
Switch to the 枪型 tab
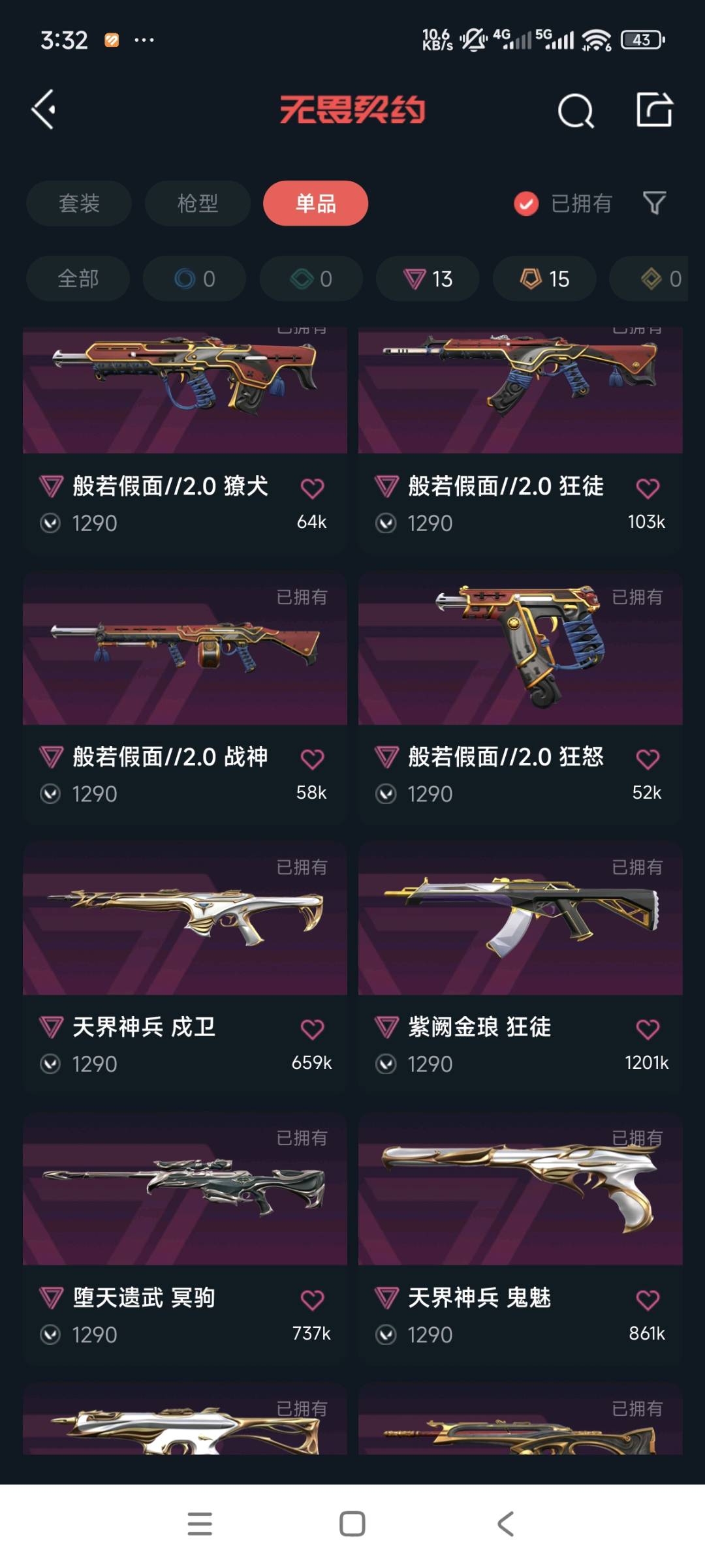(x=197, y=204)
